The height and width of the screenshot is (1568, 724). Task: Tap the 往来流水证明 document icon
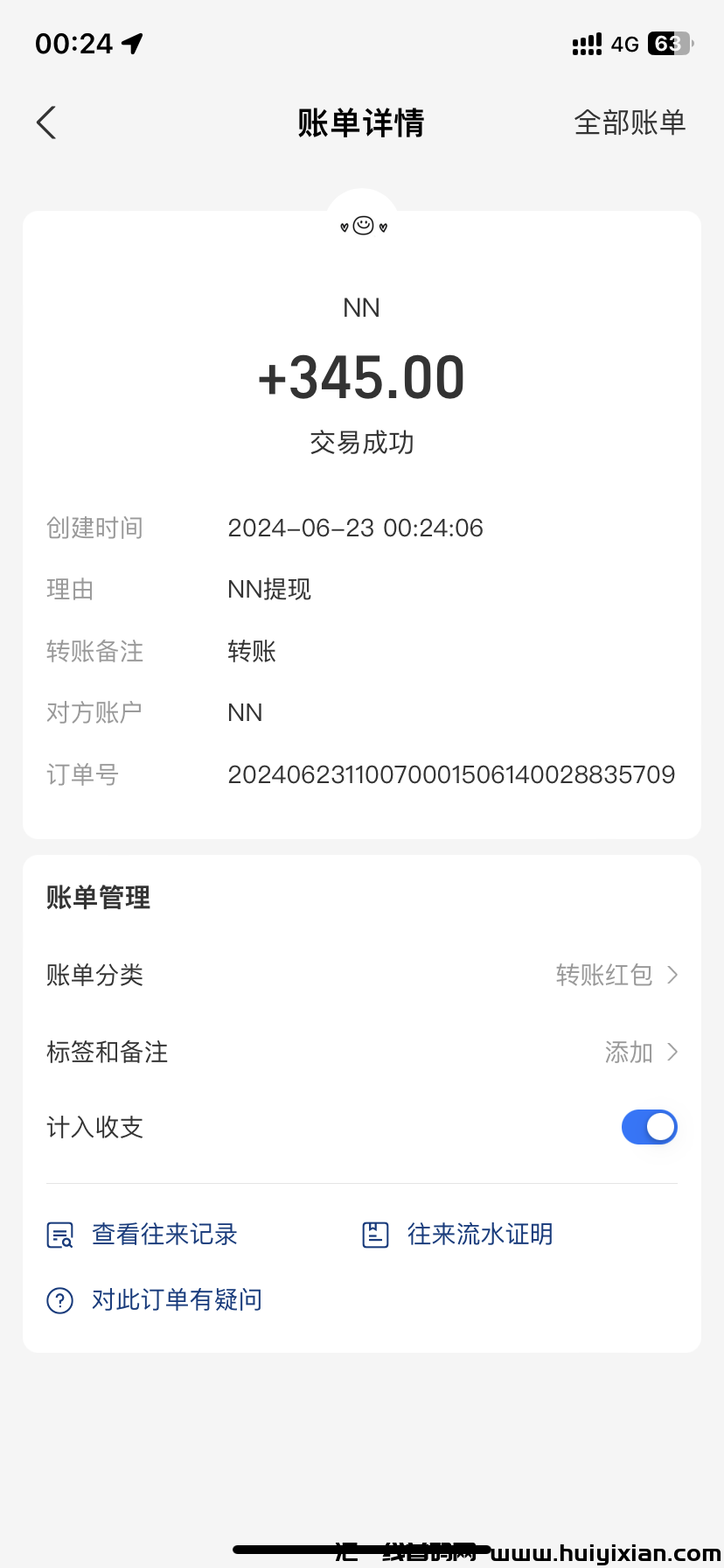coord(374,1234)
